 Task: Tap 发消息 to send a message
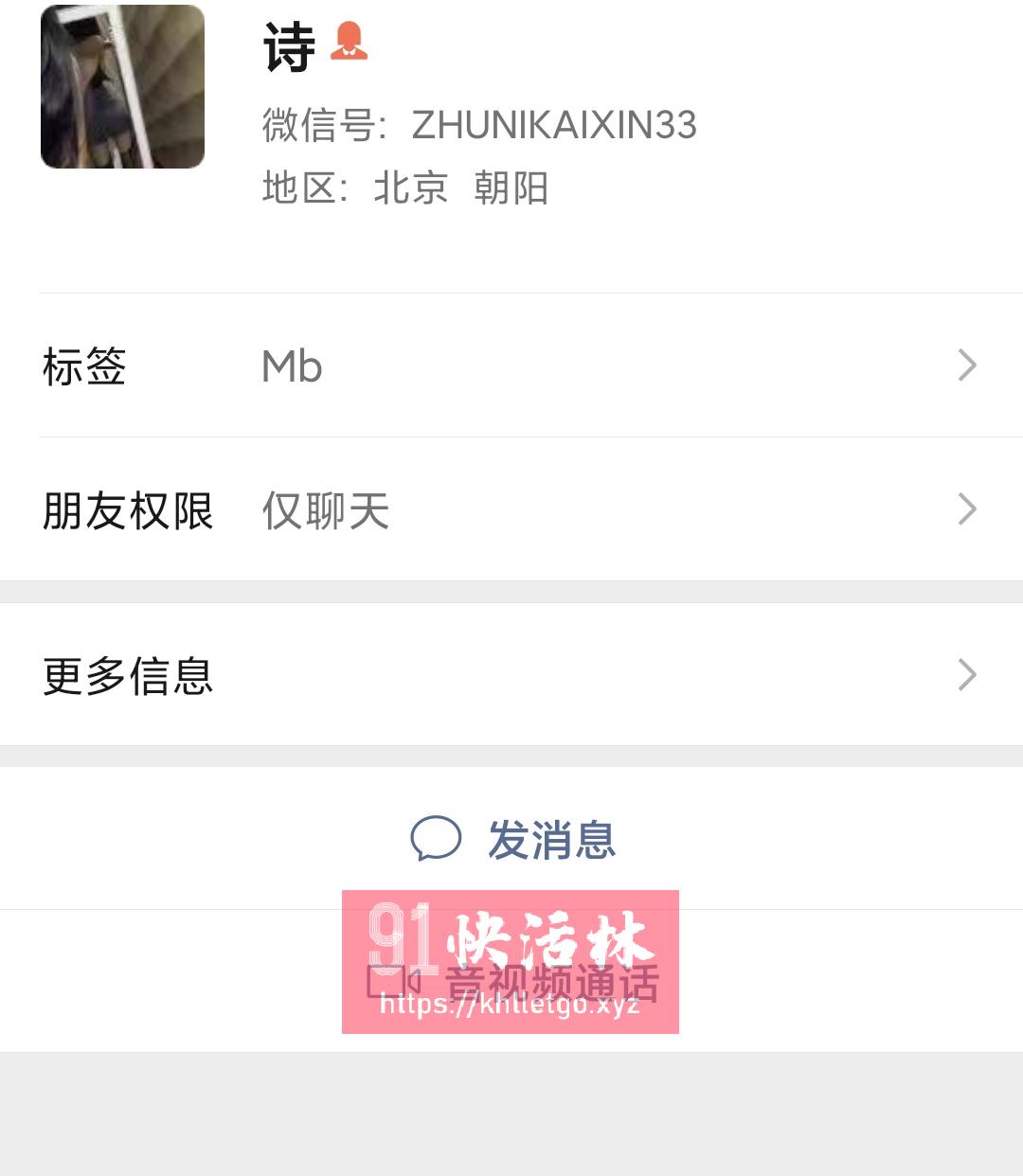coord(513,839)
